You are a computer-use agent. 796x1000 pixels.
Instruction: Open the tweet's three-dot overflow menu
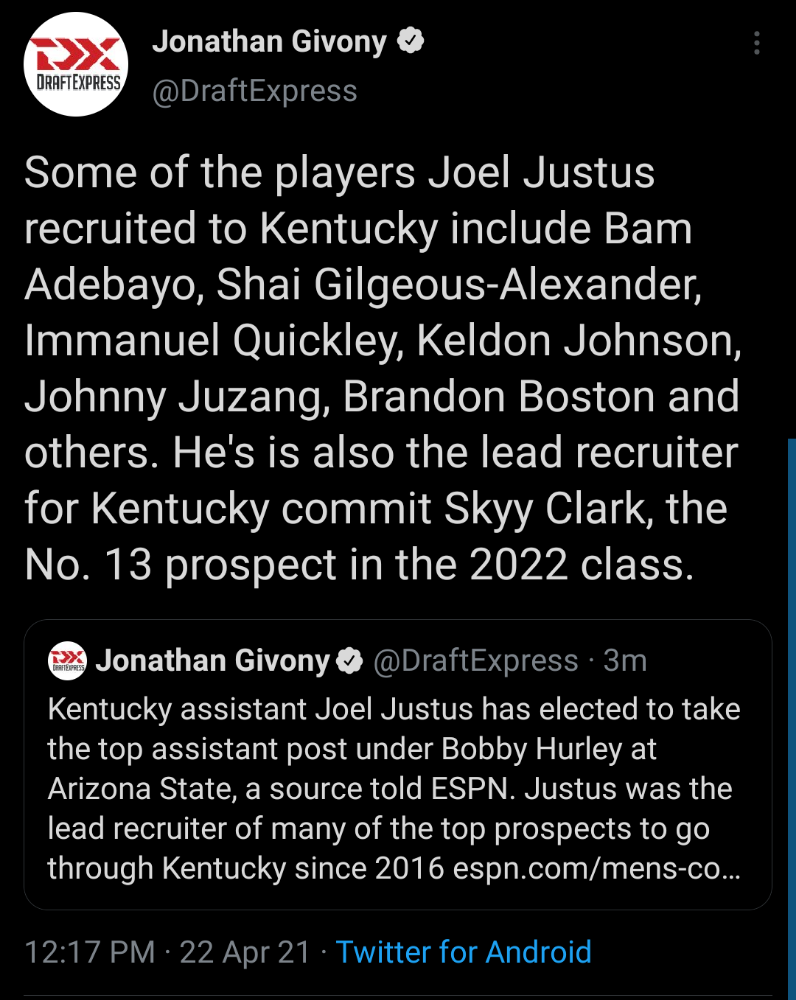[x=757, y=44]
